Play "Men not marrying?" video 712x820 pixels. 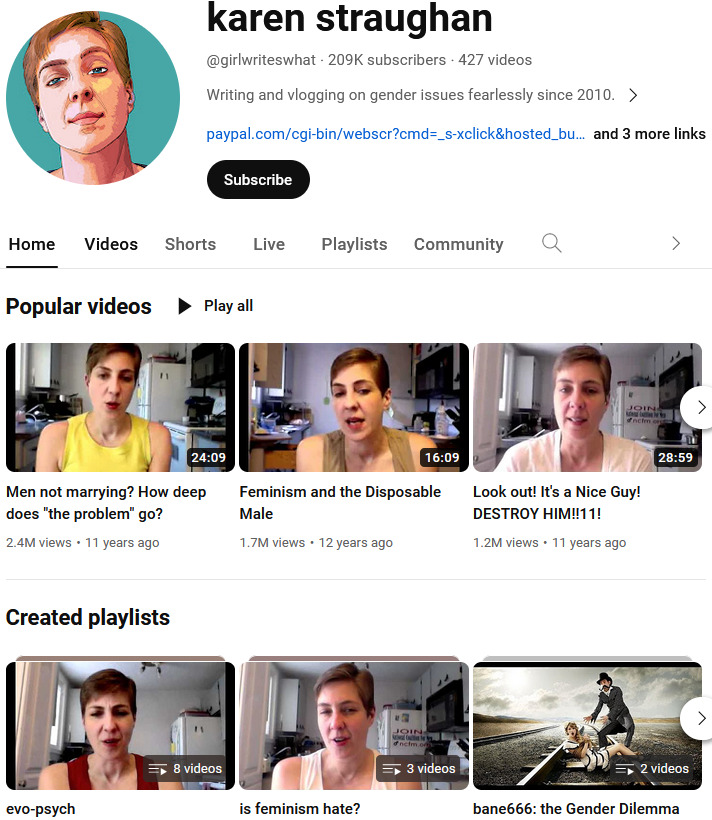click(x=120, y=407)
